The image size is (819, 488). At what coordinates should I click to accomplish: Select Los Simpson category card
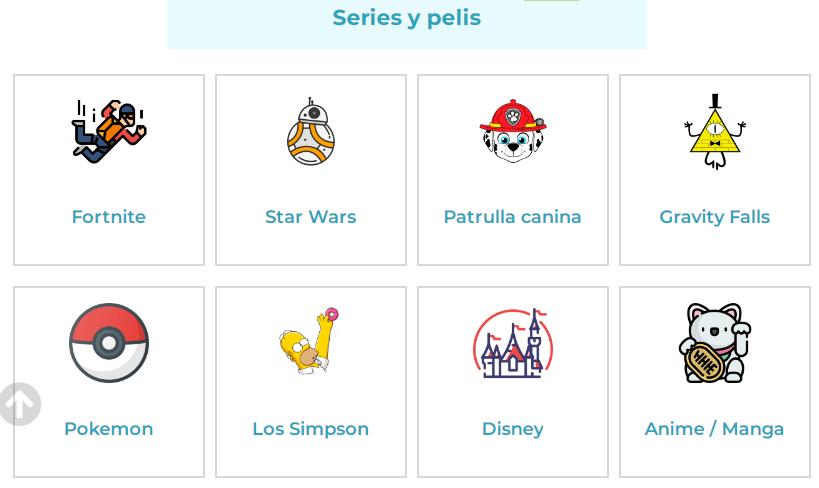[311, 382]
